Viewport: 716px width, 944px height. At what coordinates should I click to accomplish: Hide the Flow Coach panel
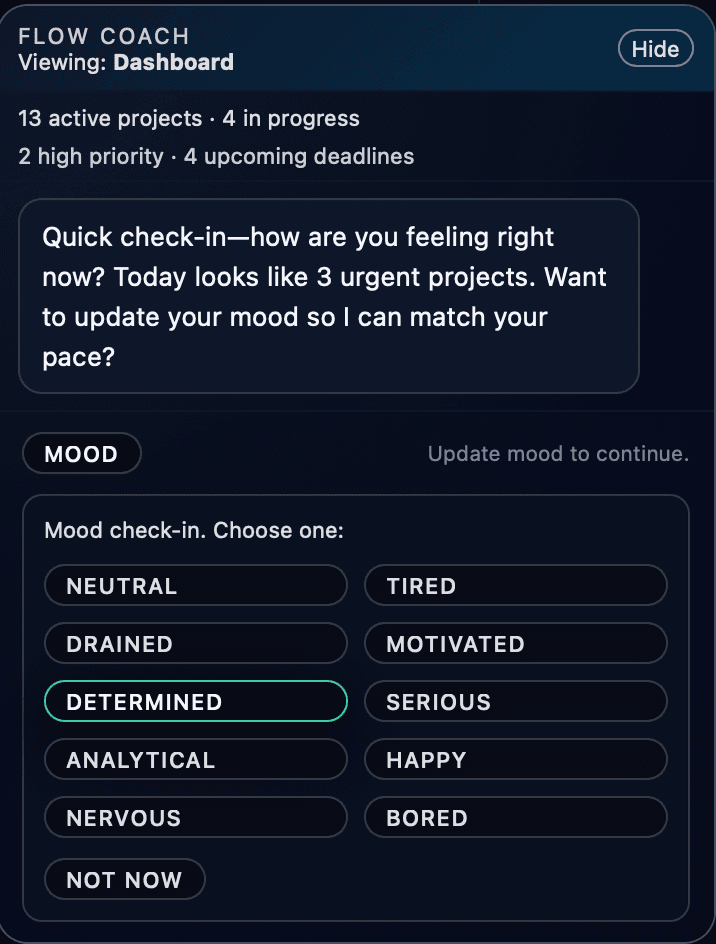(655, 49)
